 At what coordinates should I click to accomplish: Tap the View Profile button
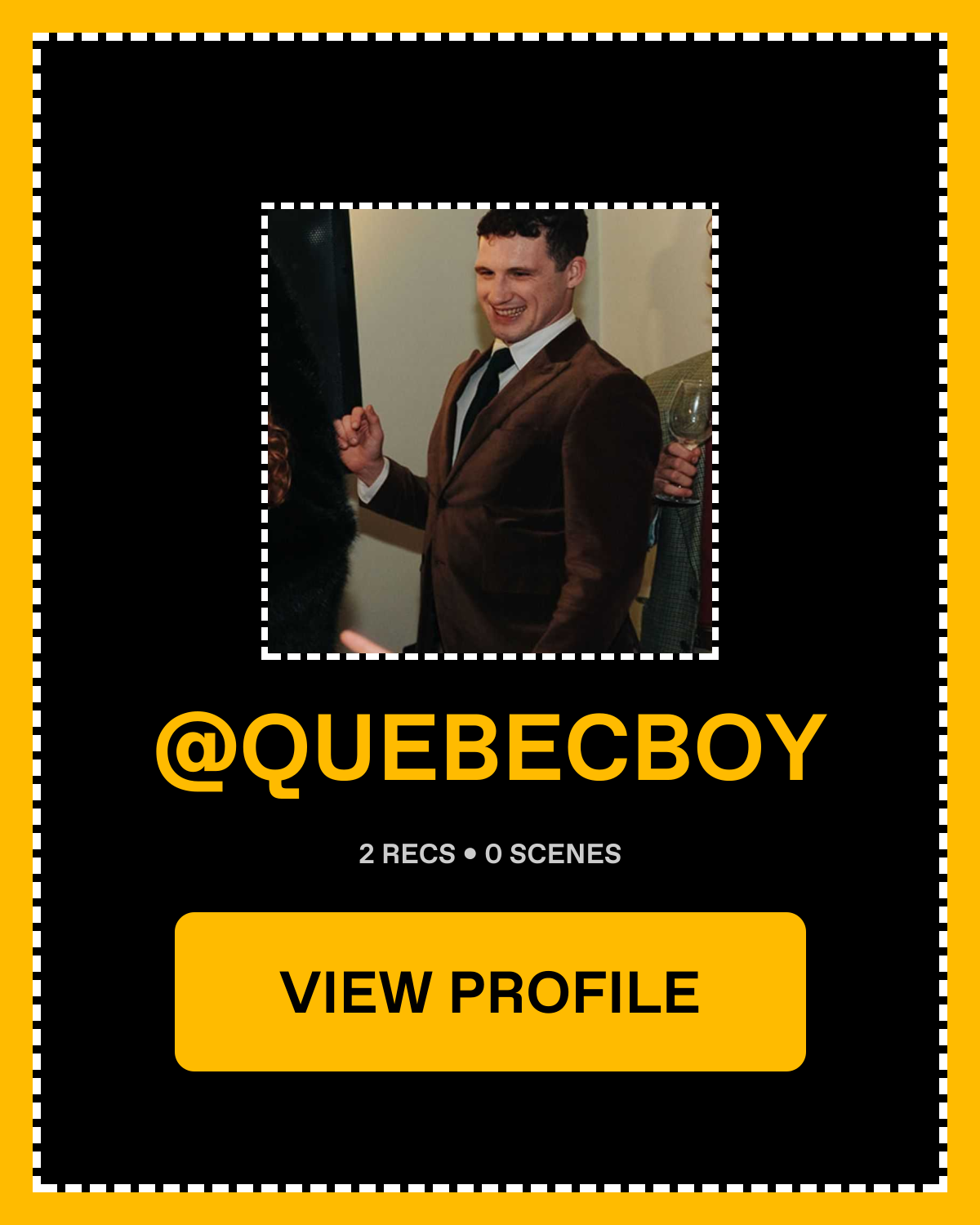(490, 991)
